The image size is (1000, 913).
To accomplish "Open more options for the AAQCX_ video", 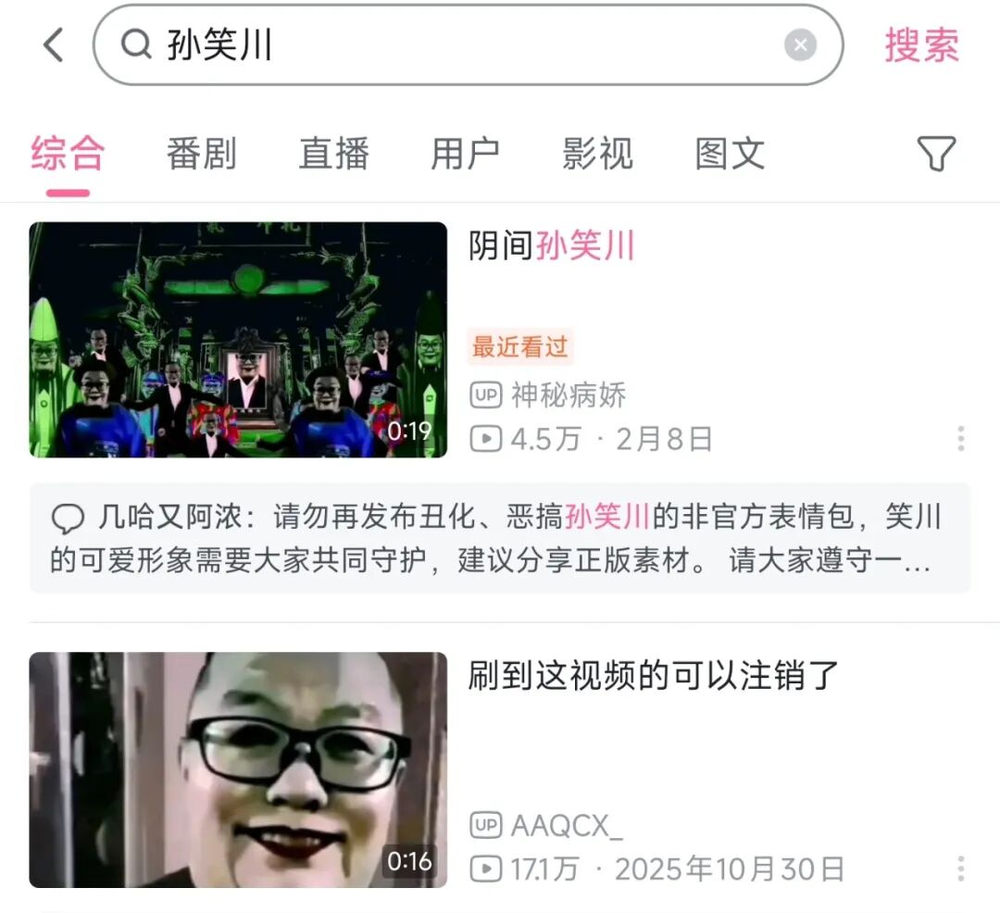I will point(960,868).
